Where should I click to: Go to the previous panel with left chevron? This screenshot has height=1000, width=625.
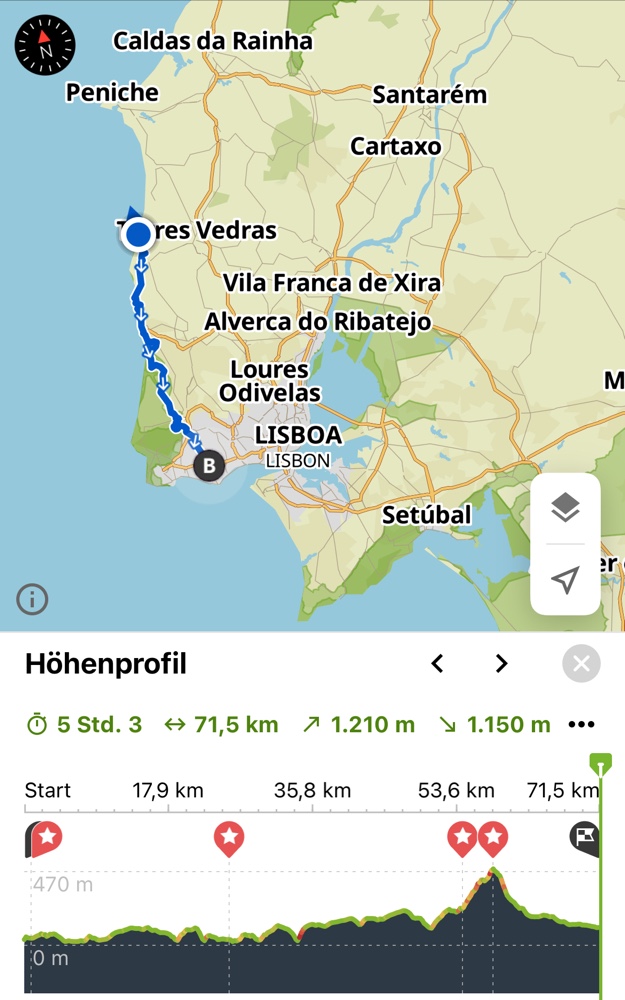tap(437, 664)
